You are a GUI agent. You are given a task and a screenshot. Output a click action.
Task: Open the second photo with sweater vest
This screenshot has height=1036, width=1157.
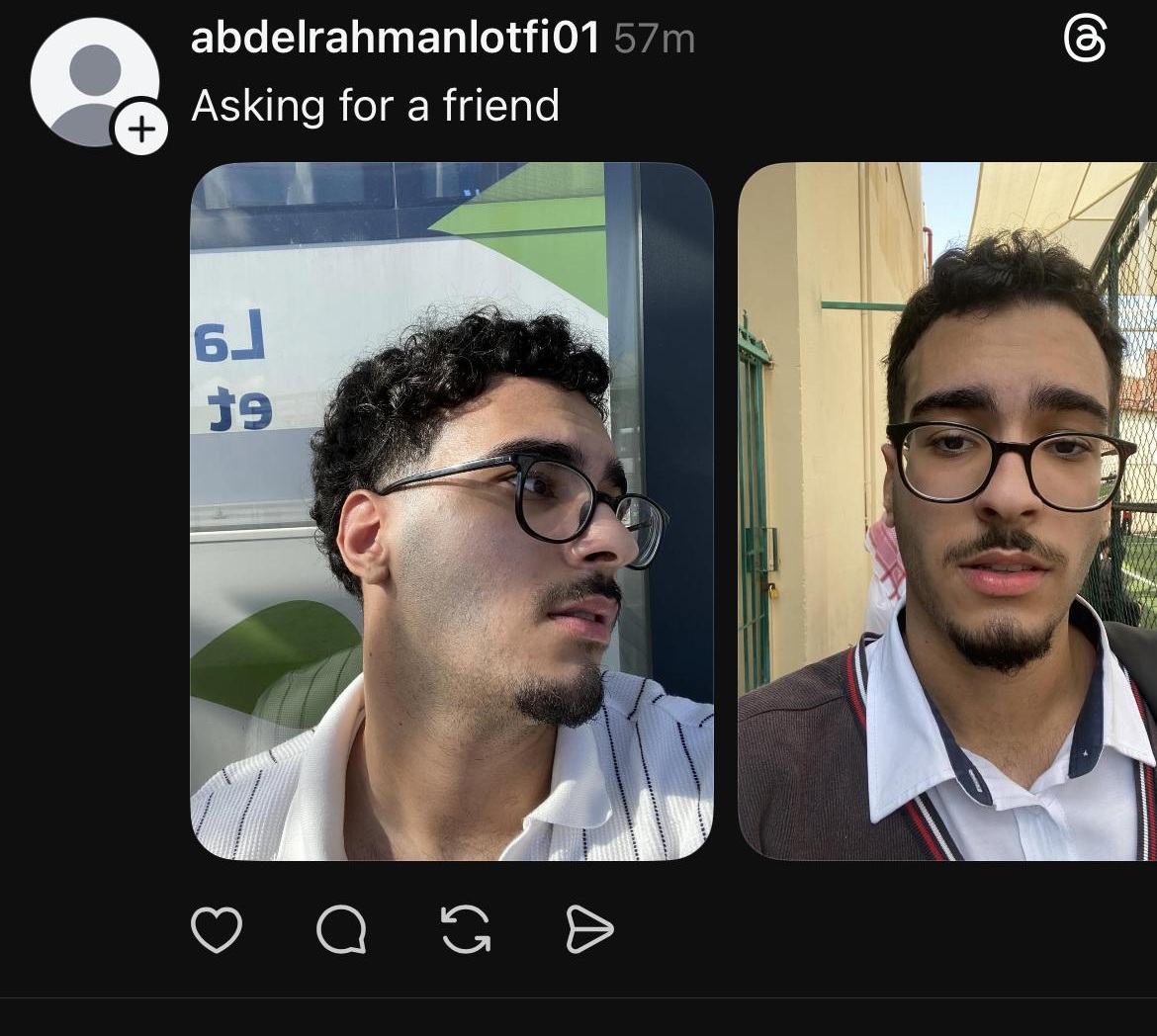point(947,511)
